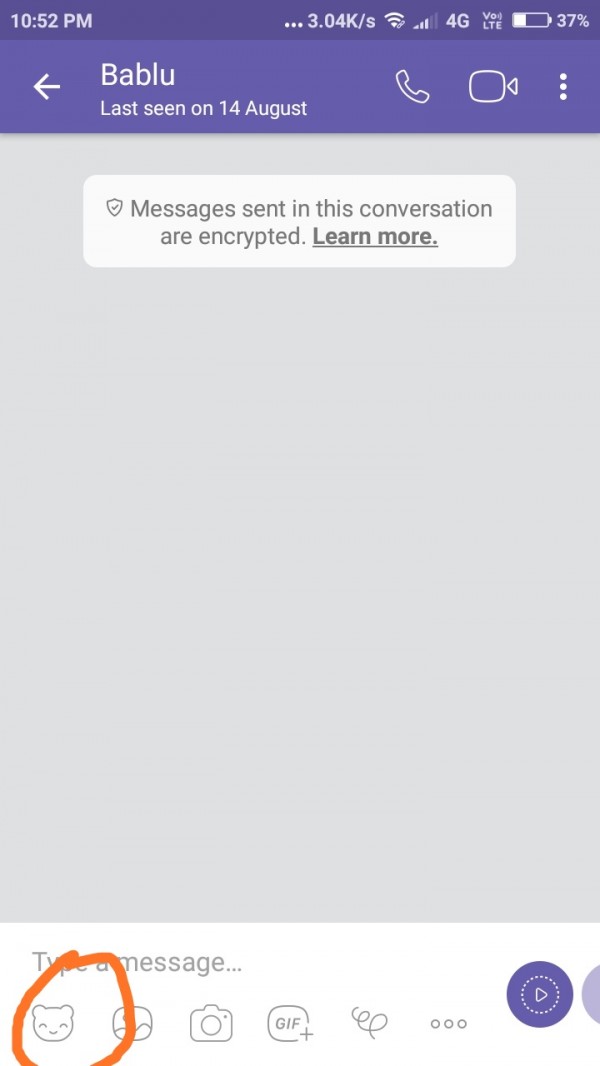Open the doodle drawing tool
Image resolution: width=600 pixels, height=1066 pixels.
tap(369, 1021)
